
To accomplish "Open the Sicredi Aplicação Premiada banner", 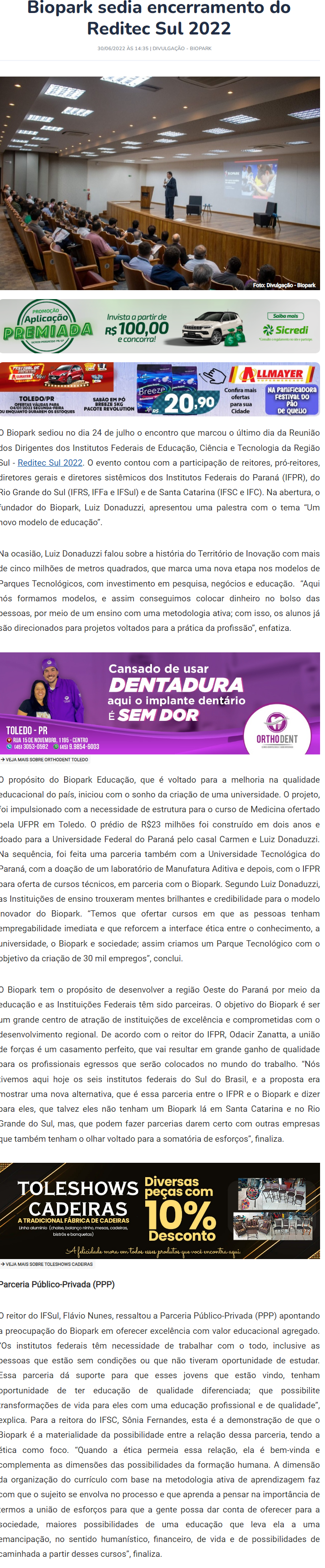I will 160,326.
